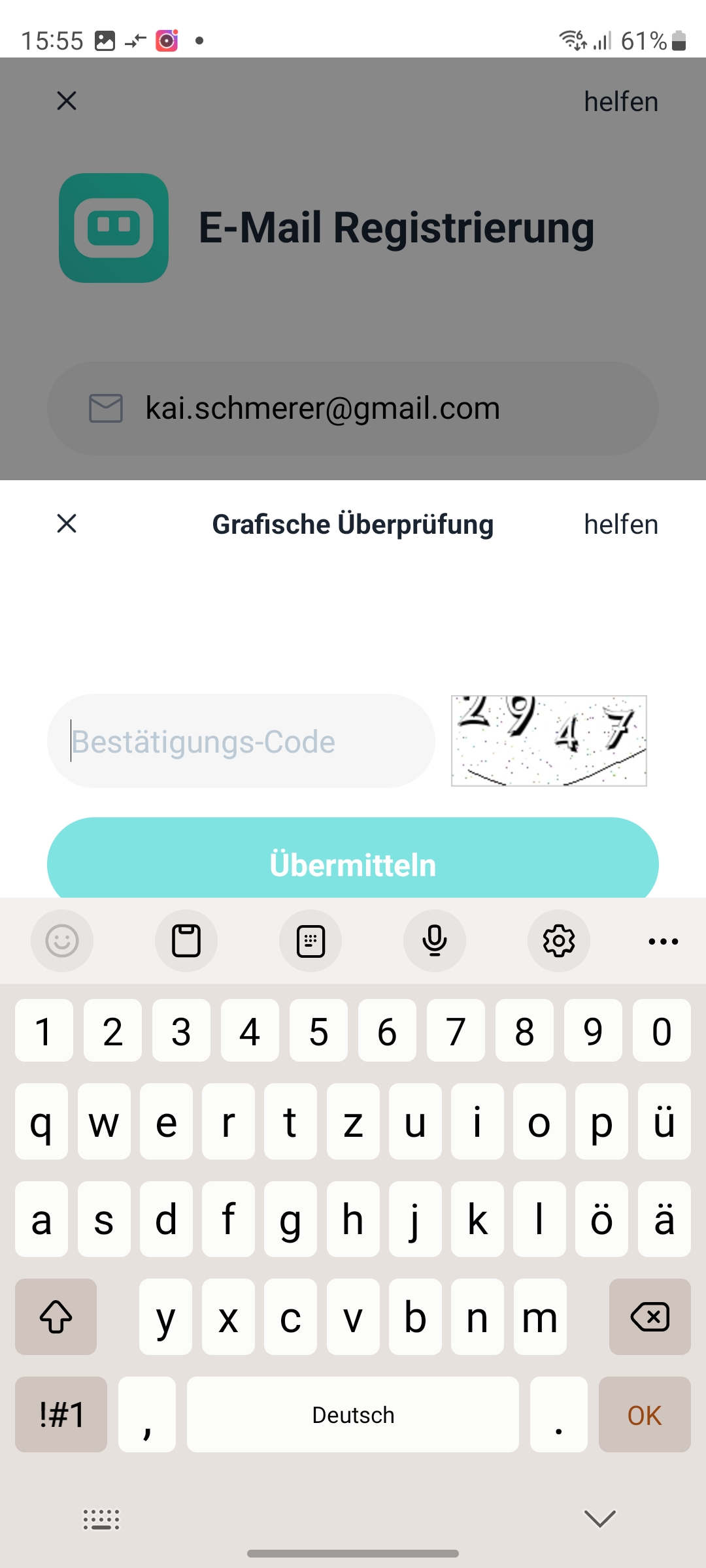706x1568 pixels.
Task: Refresh the captcha image
Action: coord(548,740)
